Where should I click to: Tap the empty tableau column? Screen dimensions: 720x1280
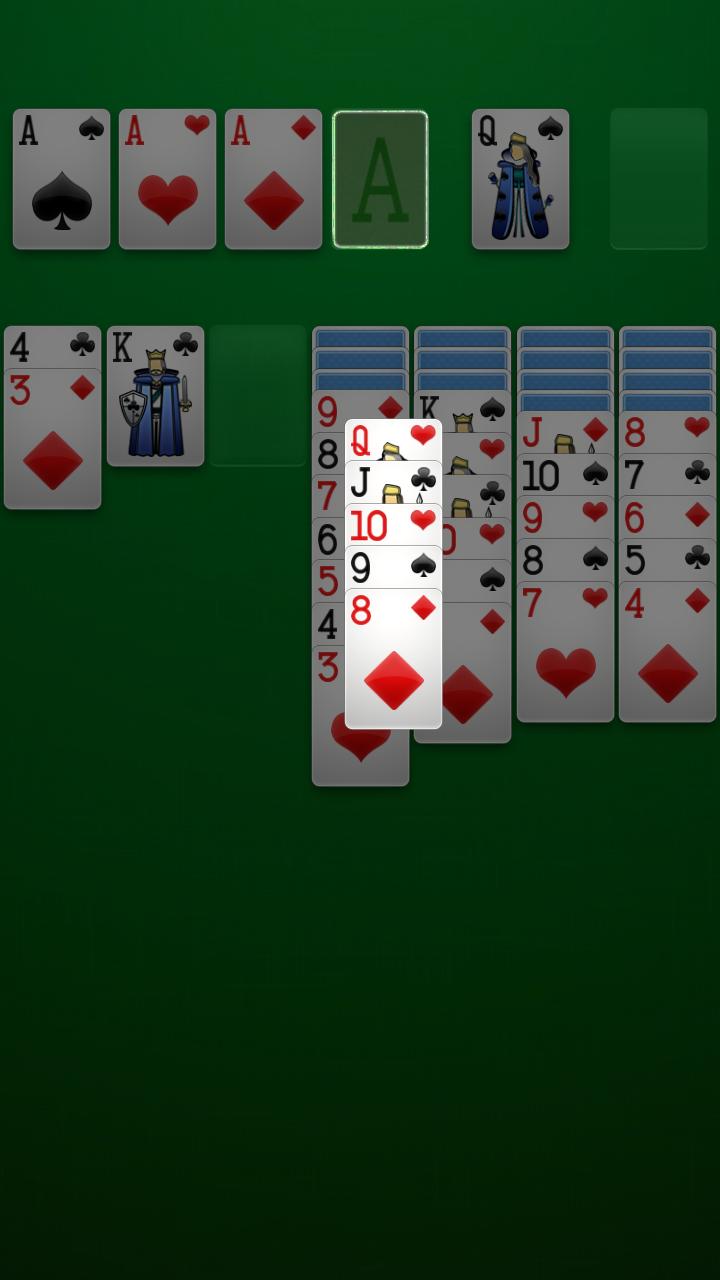coord(257,396)
